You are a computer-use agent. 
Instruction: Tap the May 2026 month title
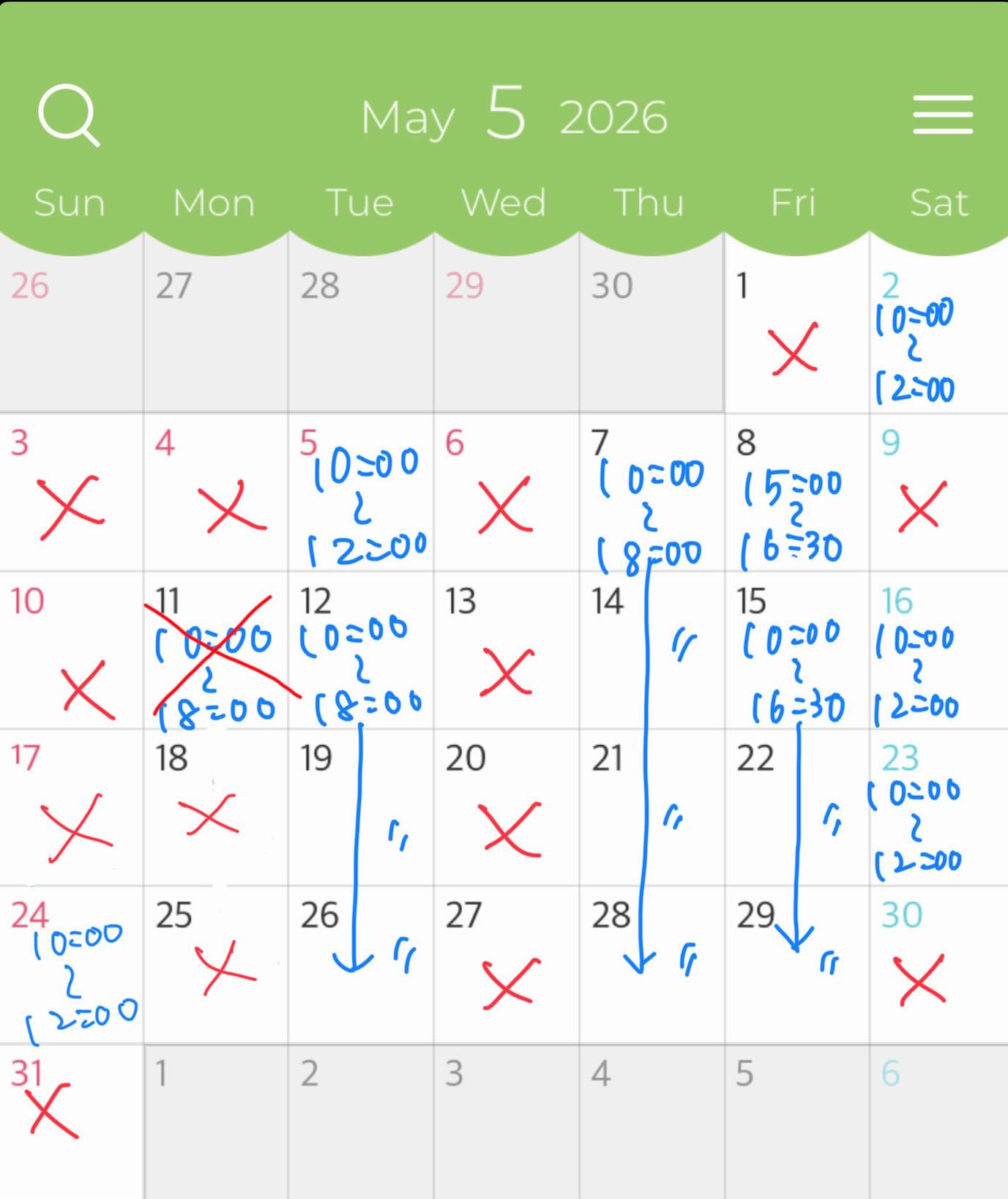click(x=514, y=116)
